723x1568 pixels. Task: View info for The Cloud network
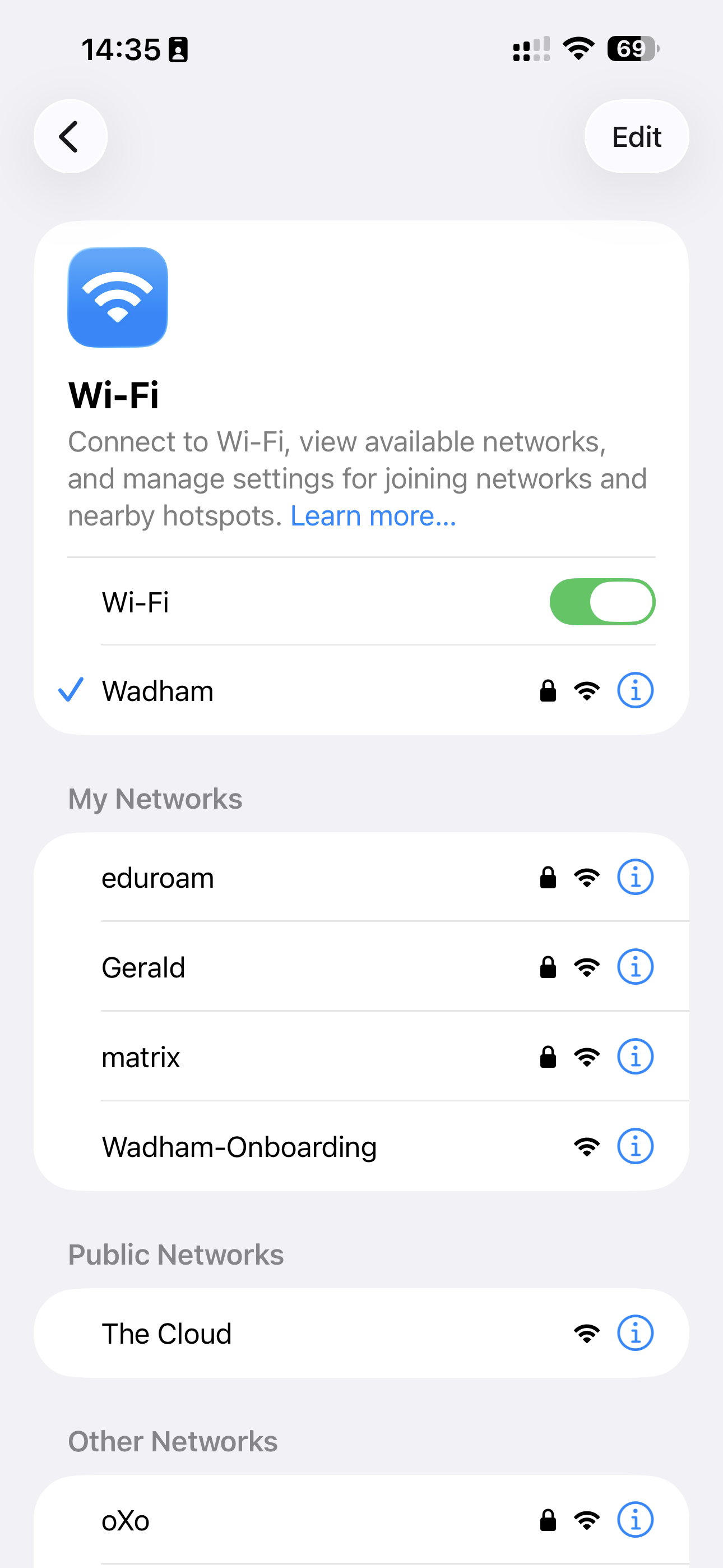pos(635,1334)
